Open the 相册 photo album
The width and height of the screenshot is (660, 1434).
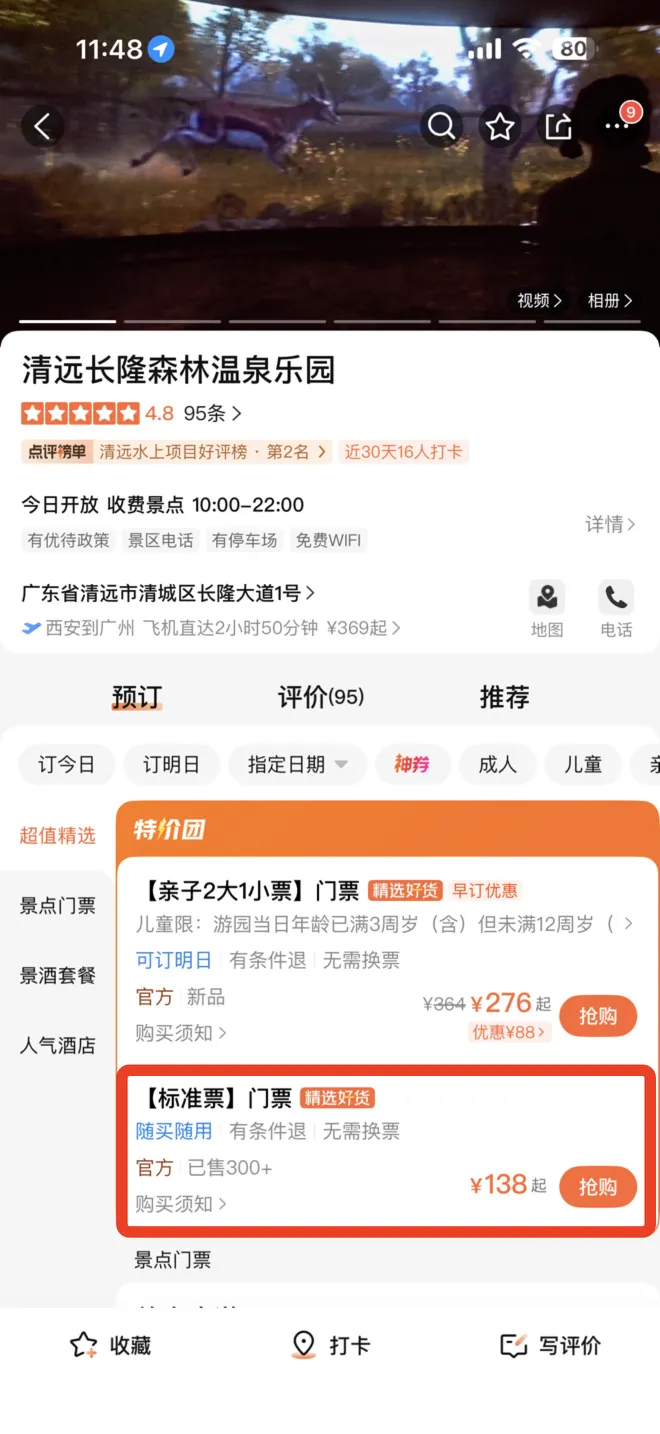click(x=609, y=301)
